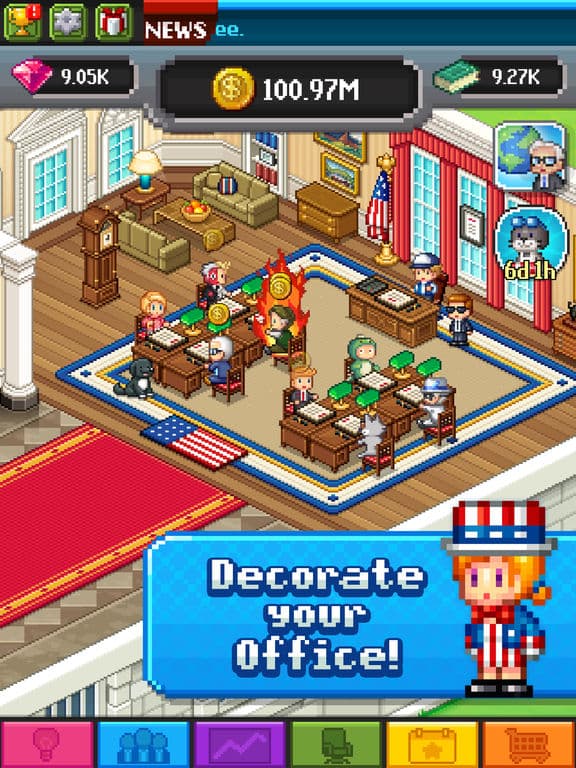The height and width of the screenshot is (768, 576).
Task: Switch to the green office chair tab
Action: pos(336,744)
